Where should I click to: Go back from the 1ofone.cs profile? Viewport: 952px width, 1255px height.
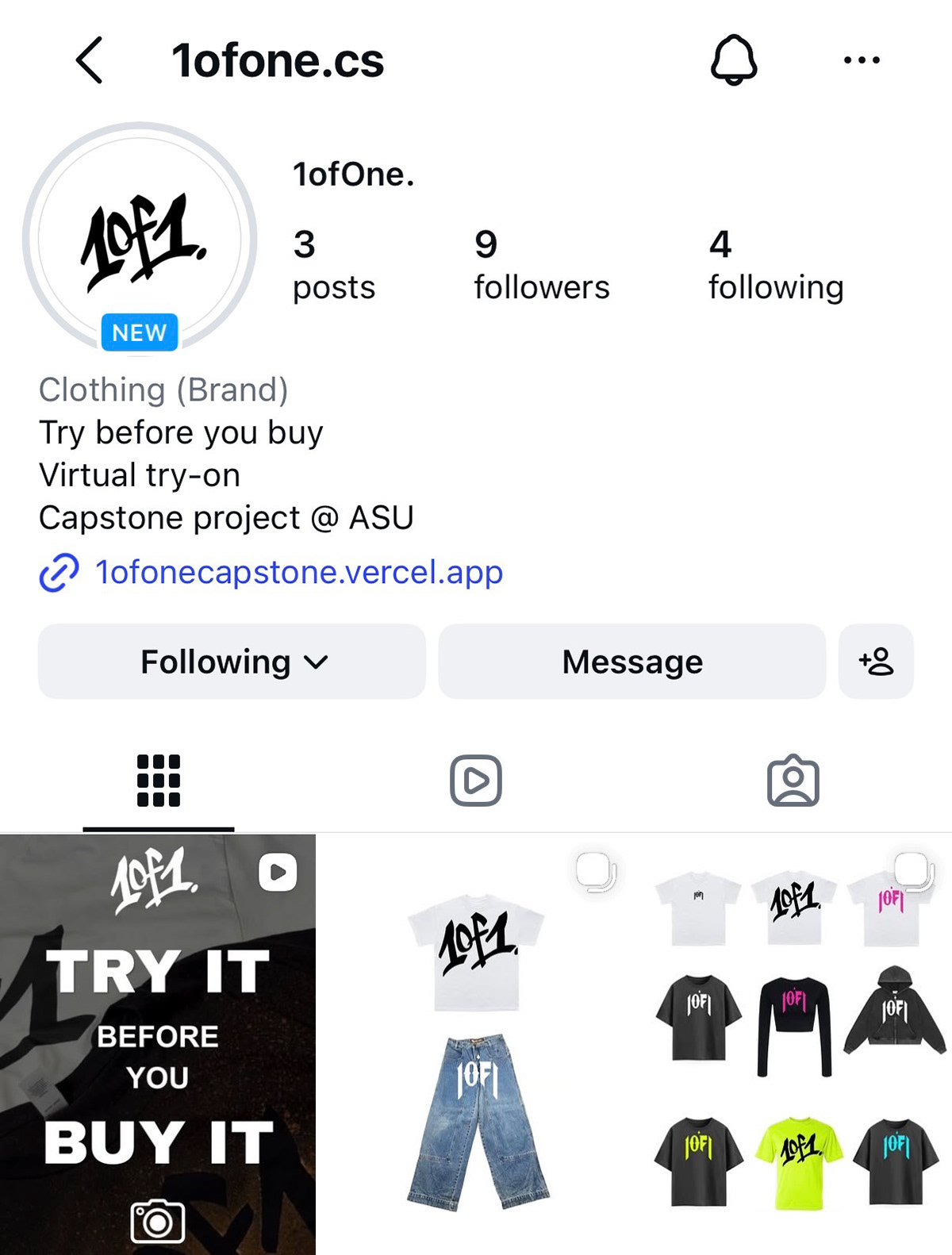[90, 60]
